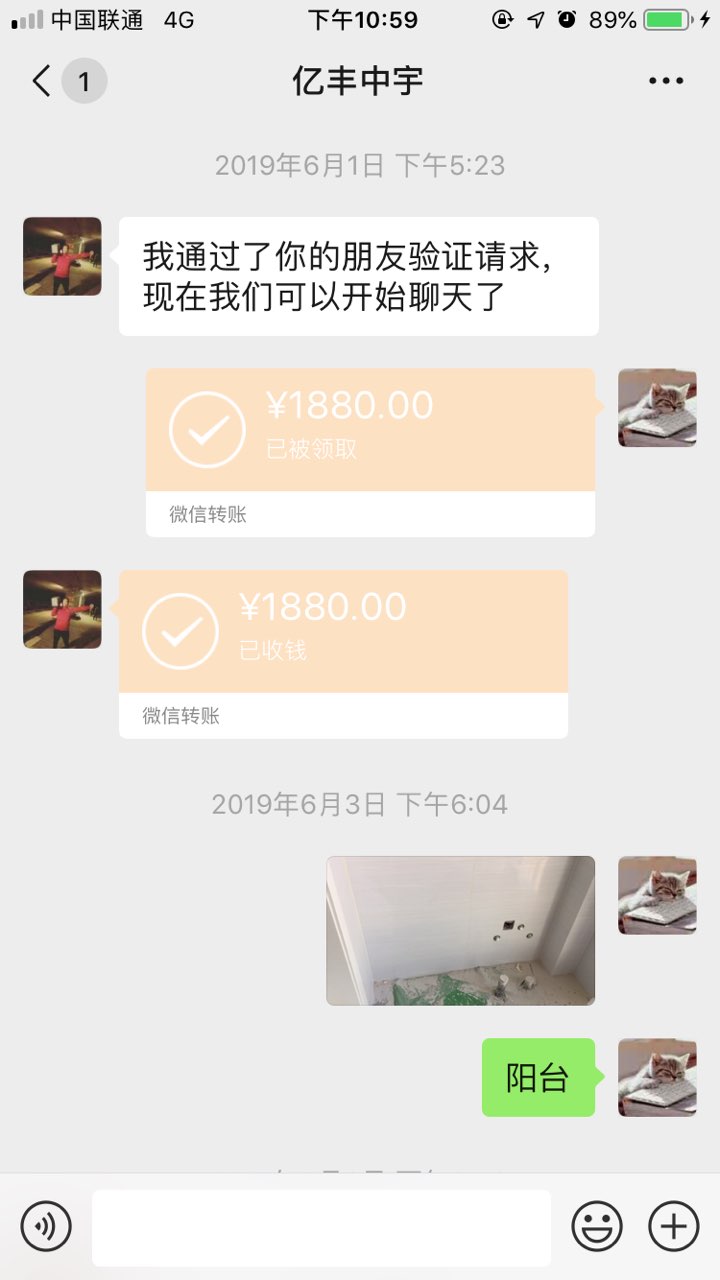720x1280 pixels.
Task: Open the contact's avatar beside the greeting message
Action: [62, 256]
